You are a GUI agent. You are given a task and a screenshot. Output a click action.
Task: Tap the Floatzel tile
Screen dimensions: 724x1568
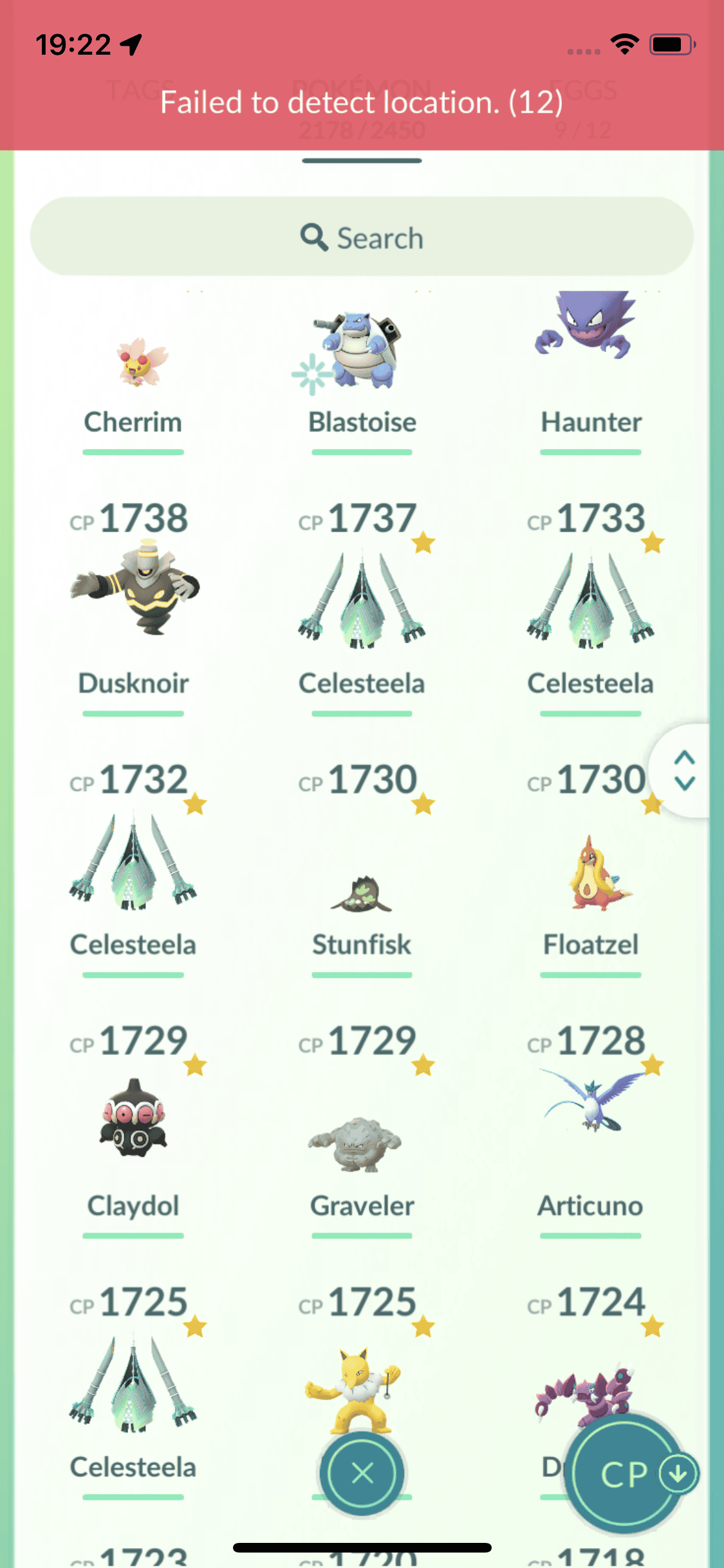click(590, 875)
